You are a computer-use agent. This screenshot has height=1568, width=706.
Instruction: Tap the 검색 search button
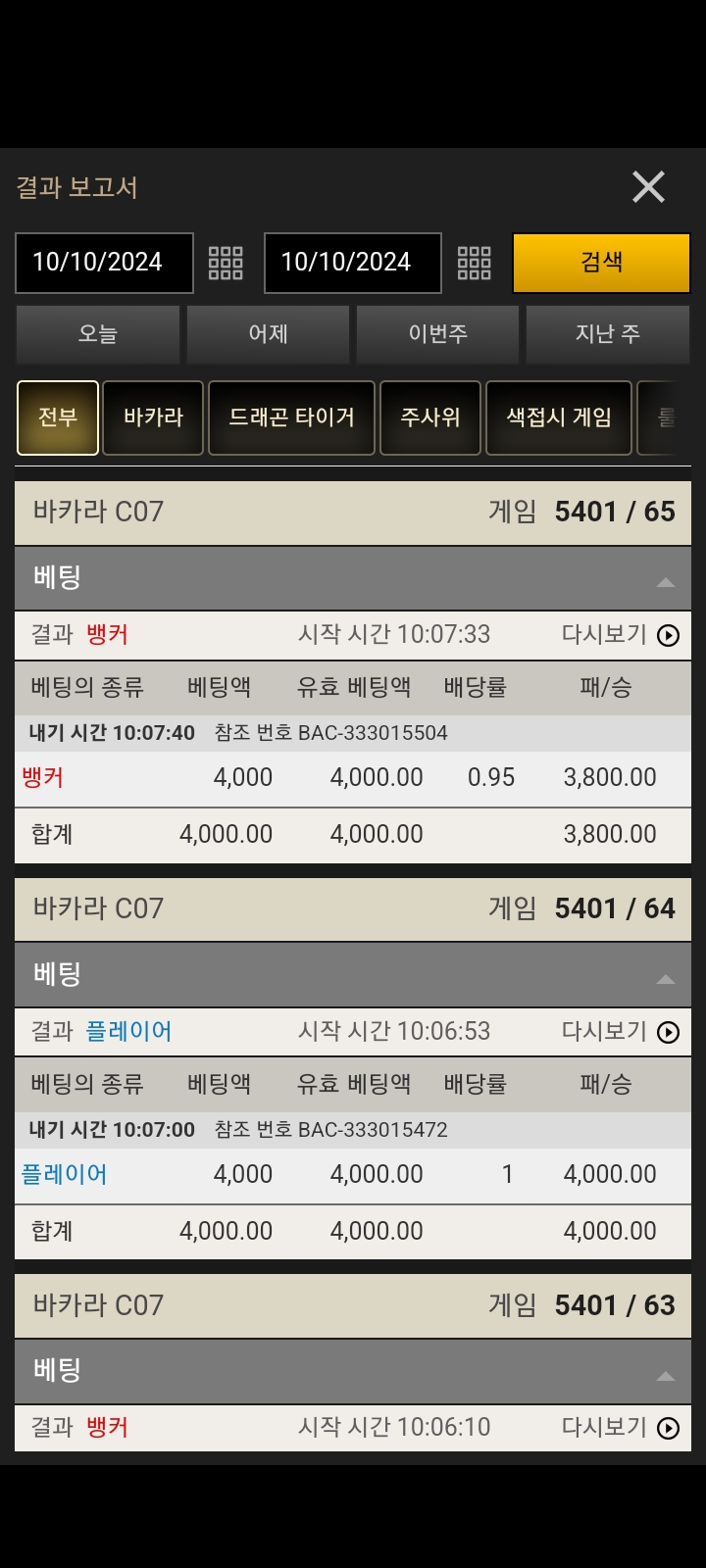point(601,263)
